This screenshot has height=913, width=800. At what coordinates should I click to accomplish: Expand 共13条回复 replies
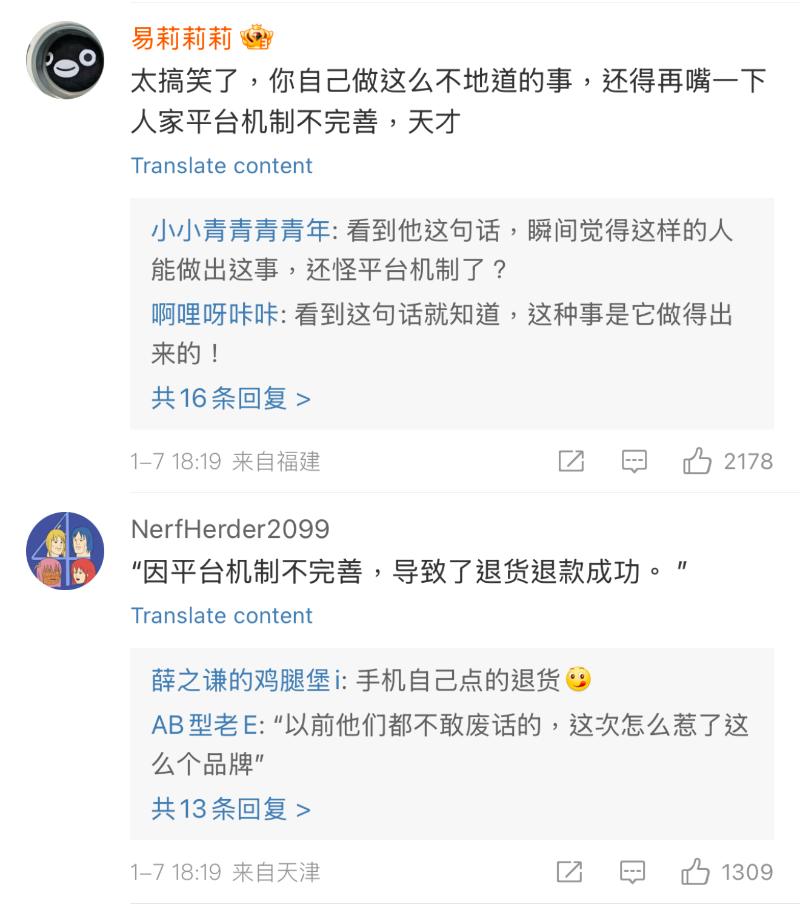pyautogui.click(x=231, y=808)
